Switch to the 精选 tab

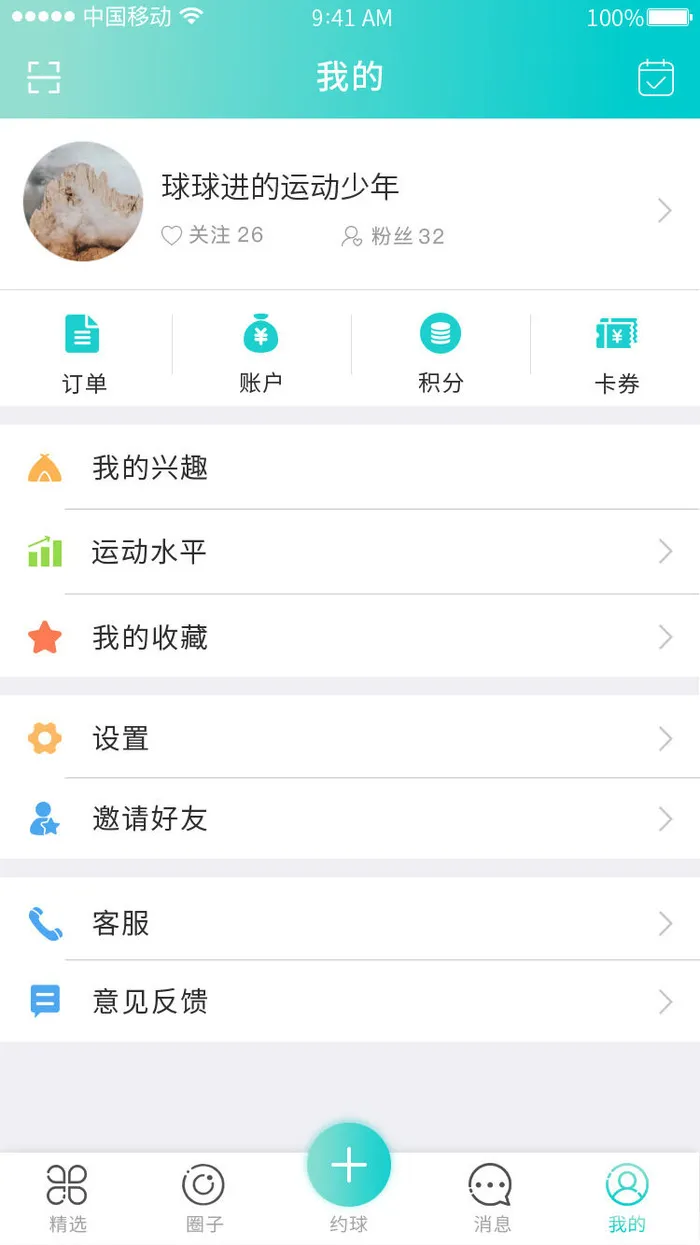68,1197
